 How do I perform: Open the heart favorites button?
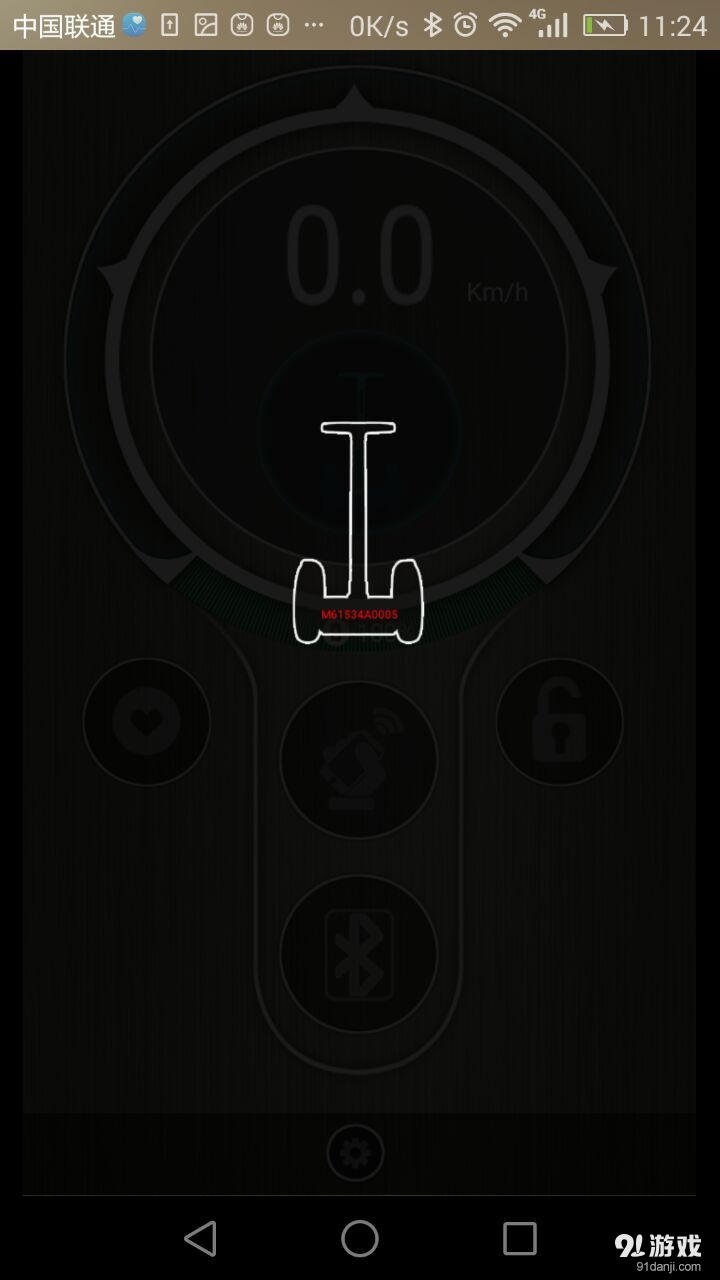pos(147,721)
